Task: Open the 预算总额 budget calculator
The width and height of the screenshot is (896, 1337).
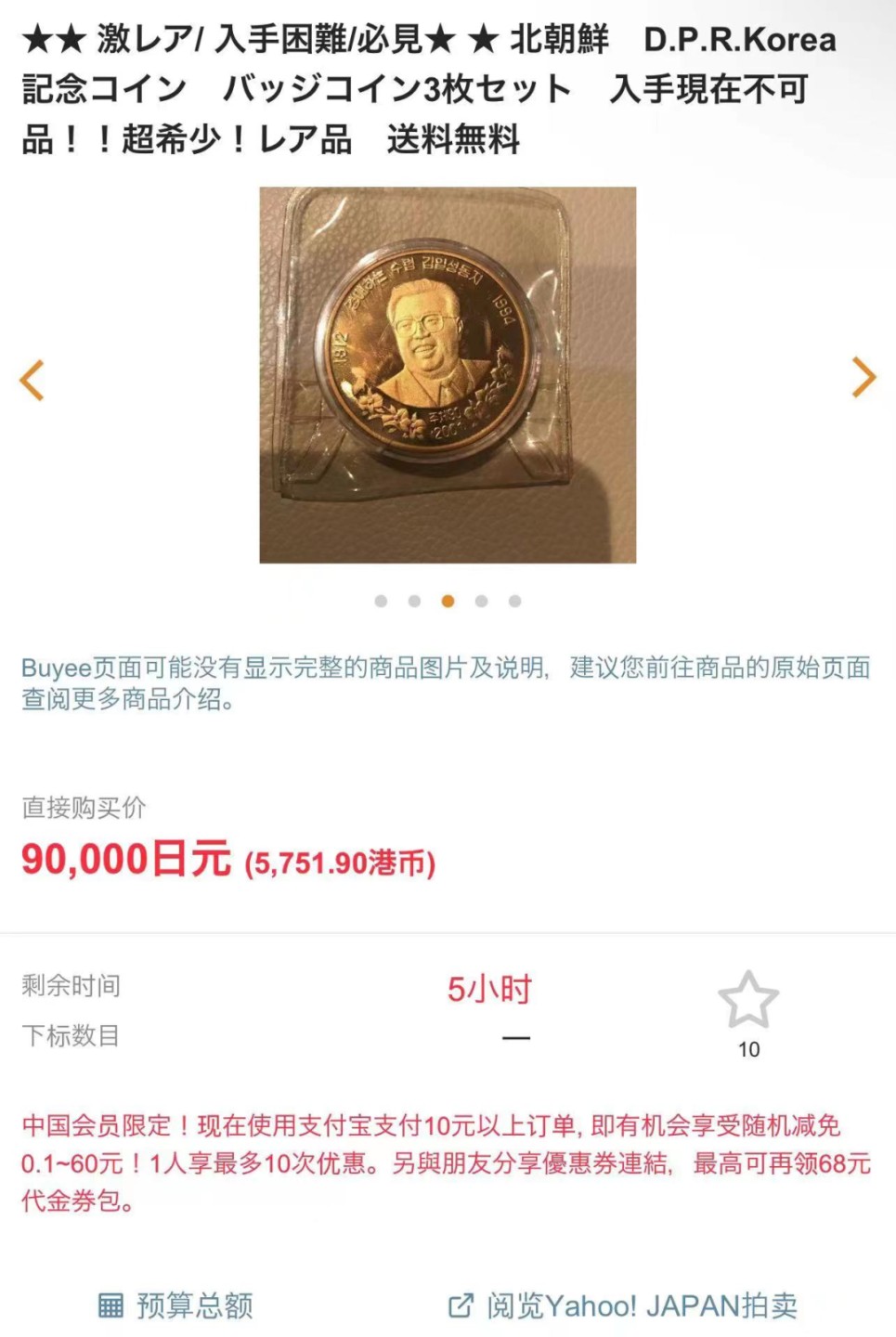Action: pyautogui.click(x=176, y=1305)
